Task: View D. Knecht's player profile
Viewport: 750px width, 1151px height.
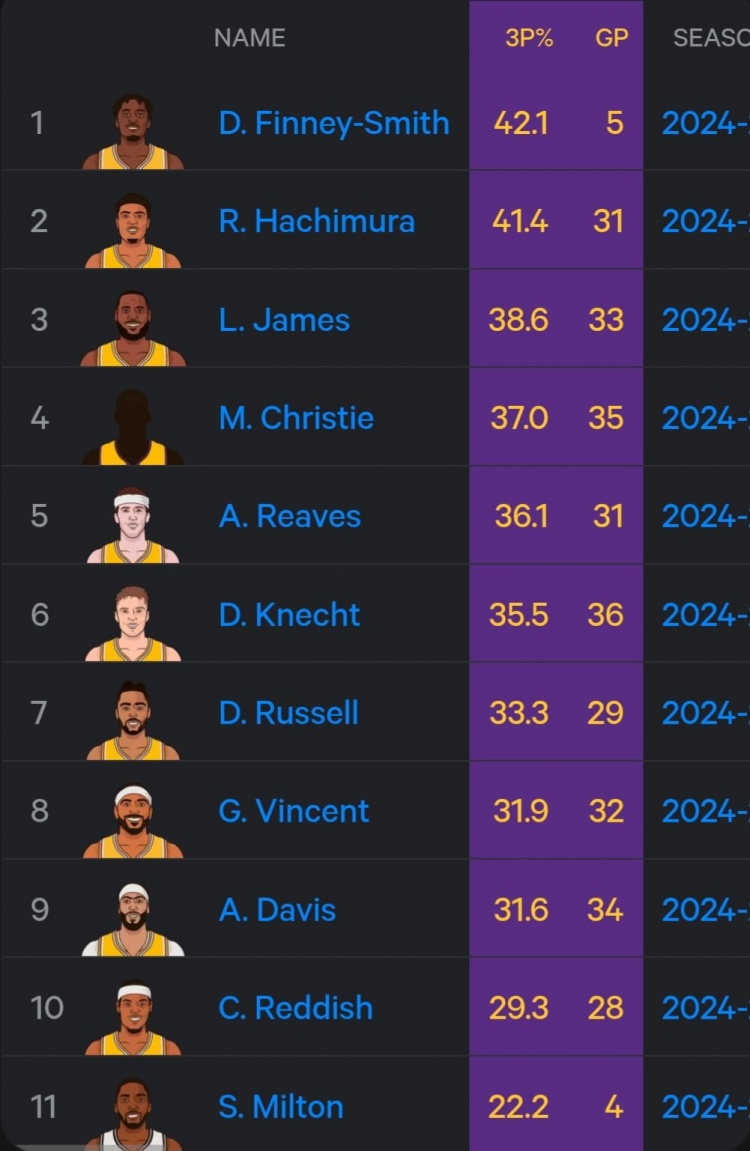Action: [289, 615]
